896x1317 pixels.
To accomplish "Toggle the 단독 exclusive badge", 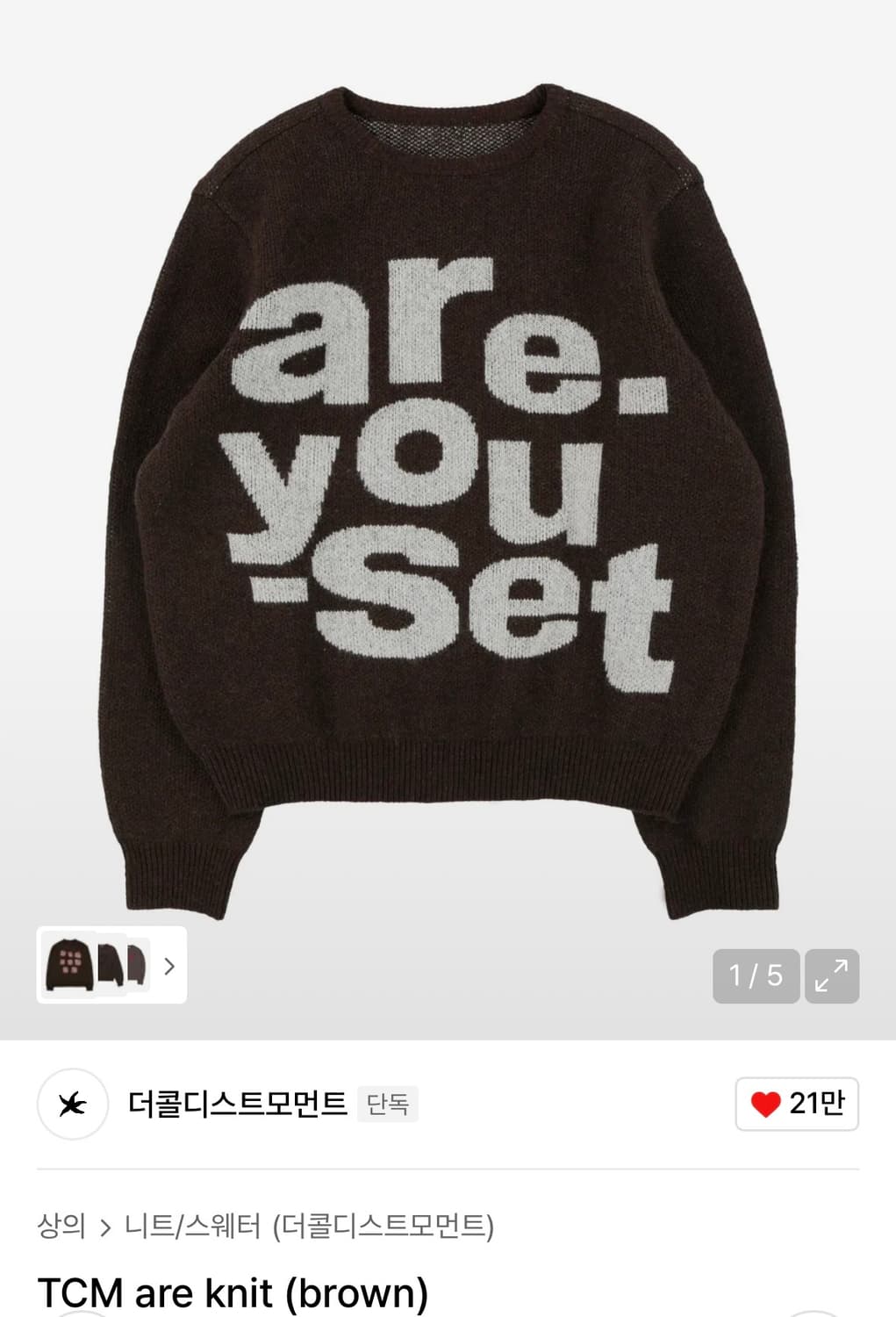I will click(x=389, y=1105).
